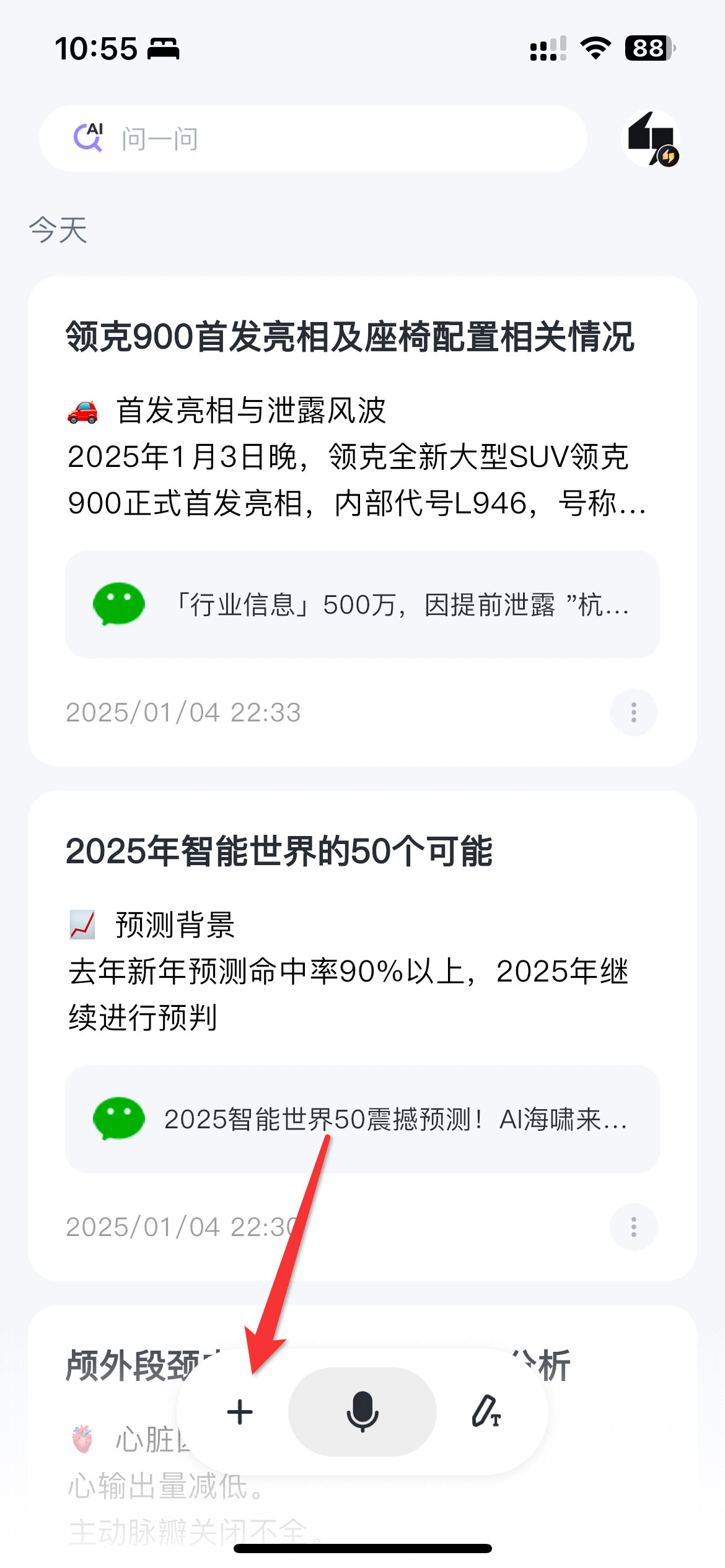
Task: Start voice recording with the microphone
Action: coord(362,1412)
